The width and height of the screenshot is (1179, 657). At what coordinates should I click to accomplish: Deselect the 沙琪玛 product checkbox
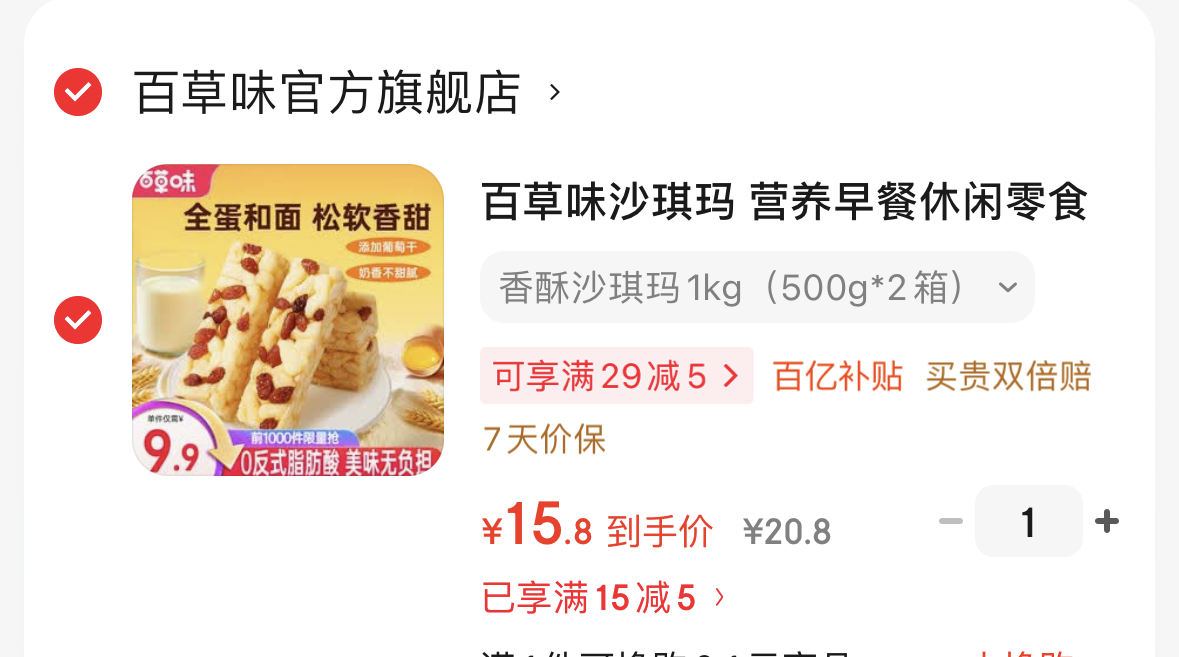pos(78,320)
